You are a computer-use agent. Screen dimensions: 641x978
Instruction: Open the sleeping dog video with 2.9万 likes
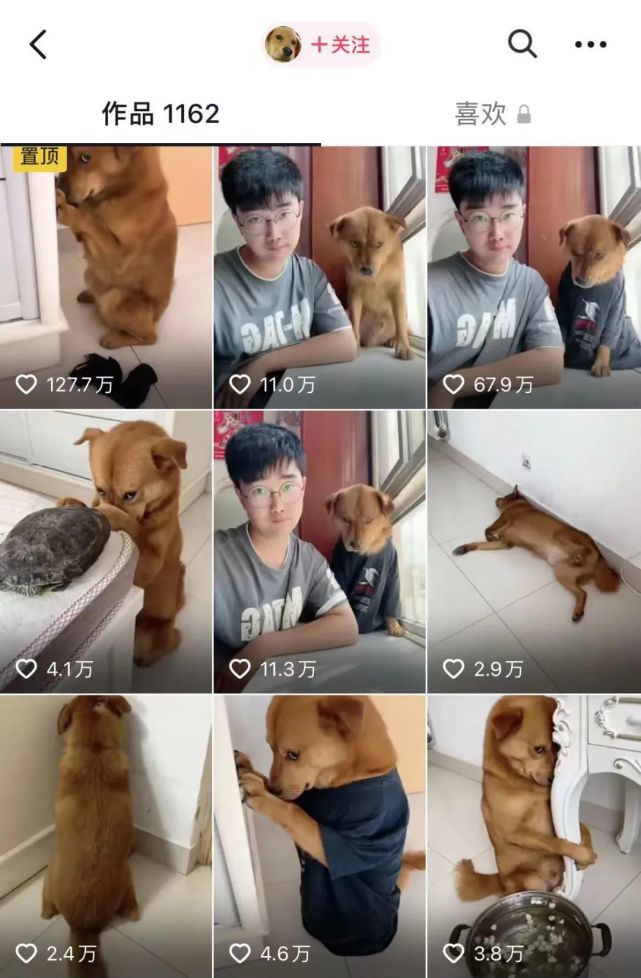pyautogui.click(x=533, y=551)
